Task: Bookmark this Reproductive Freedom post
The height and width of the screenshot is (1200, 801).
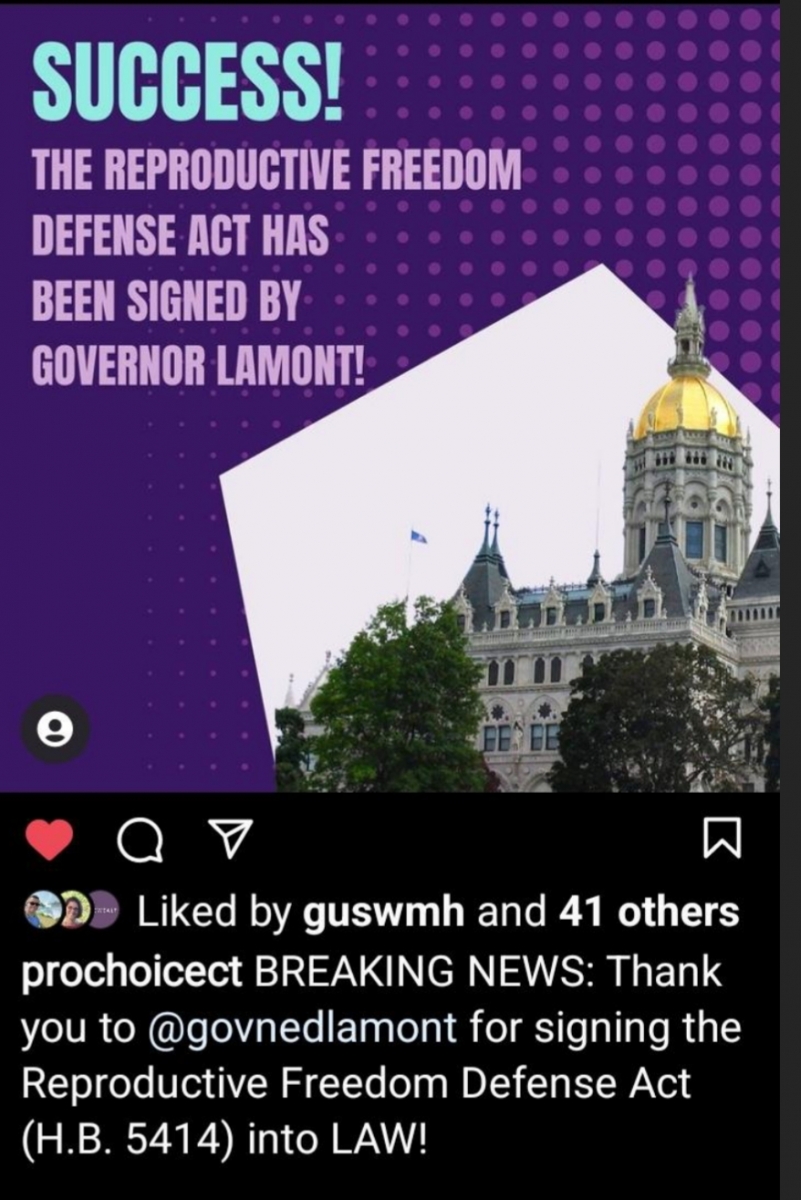Action: point(722,839)
